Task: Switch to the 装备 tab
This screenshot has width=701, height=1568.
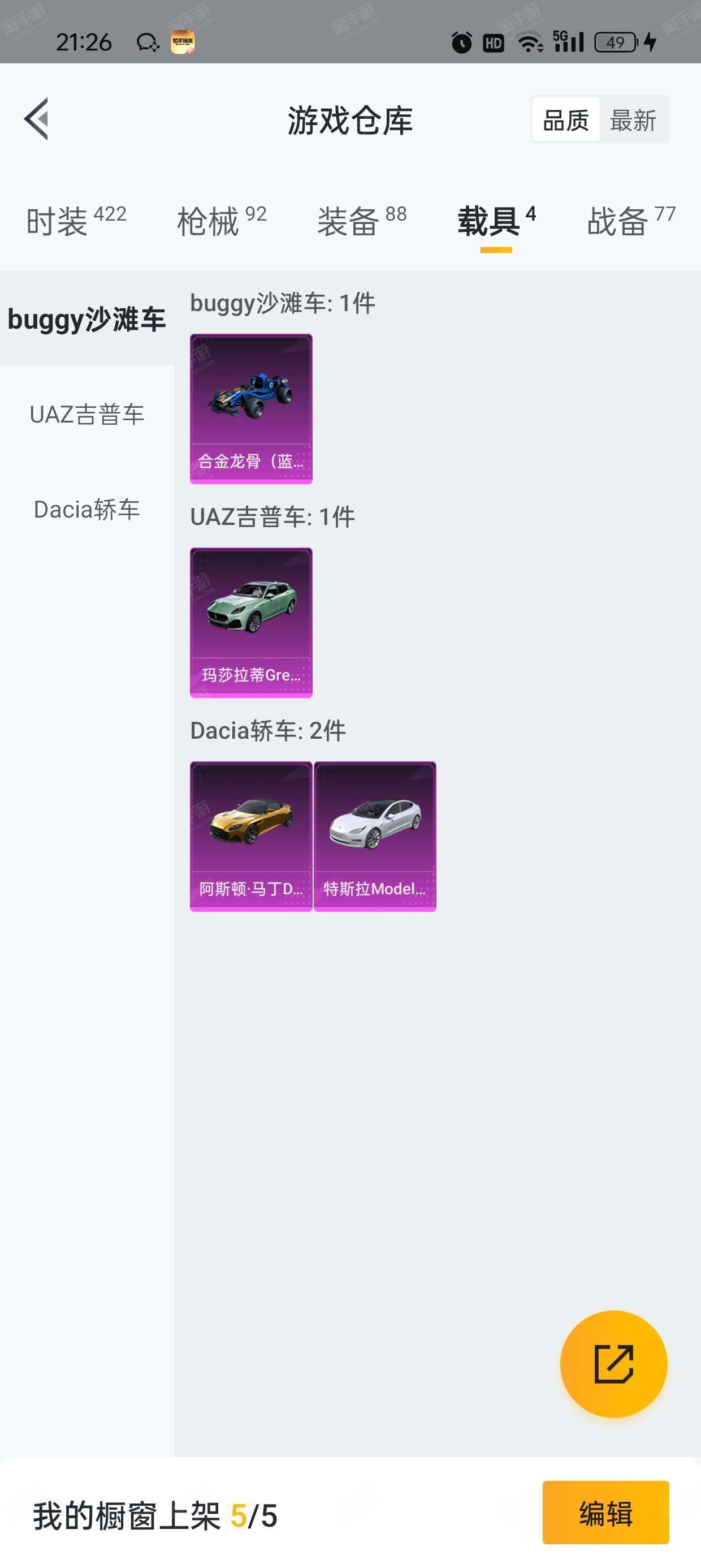Action: coord(361,221)
